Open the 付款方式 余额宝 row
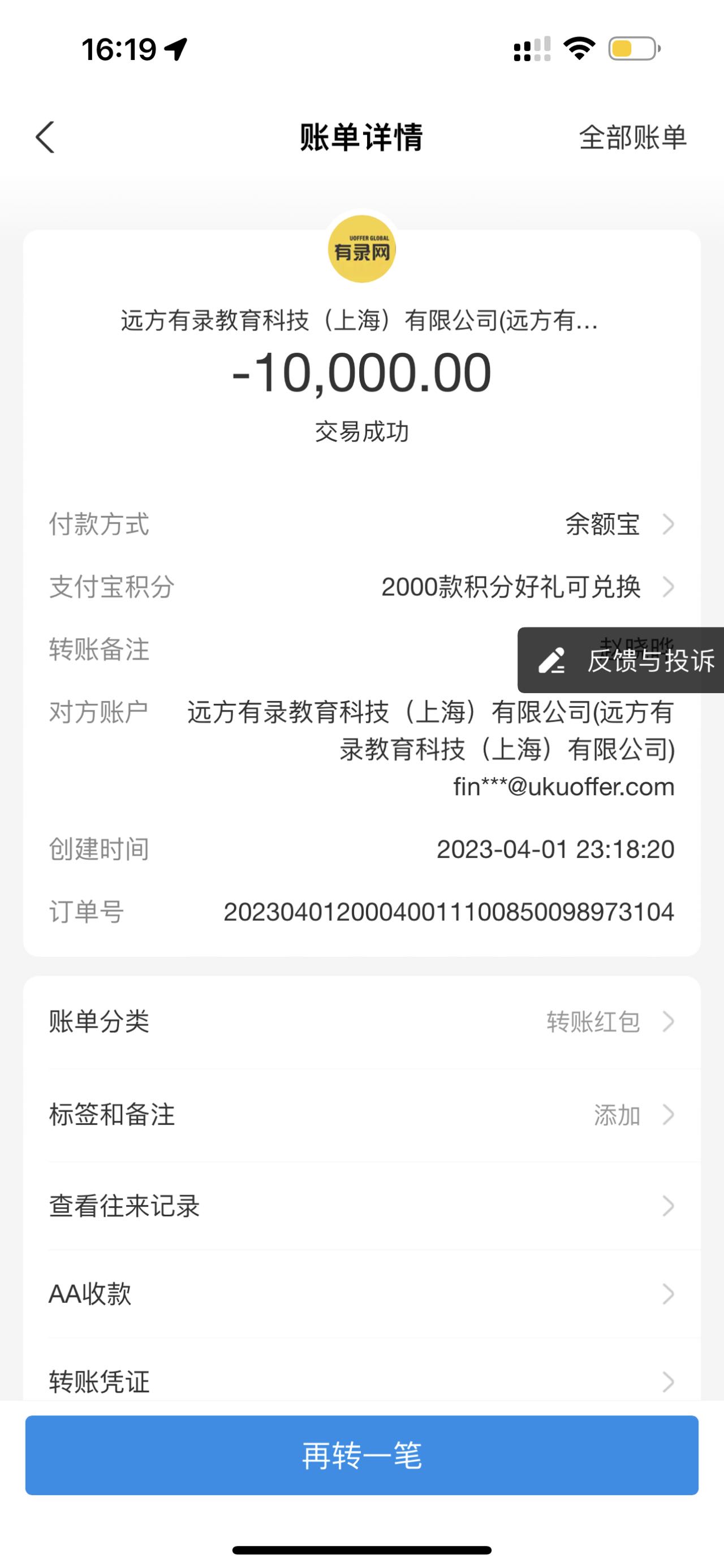 (361, 524)
